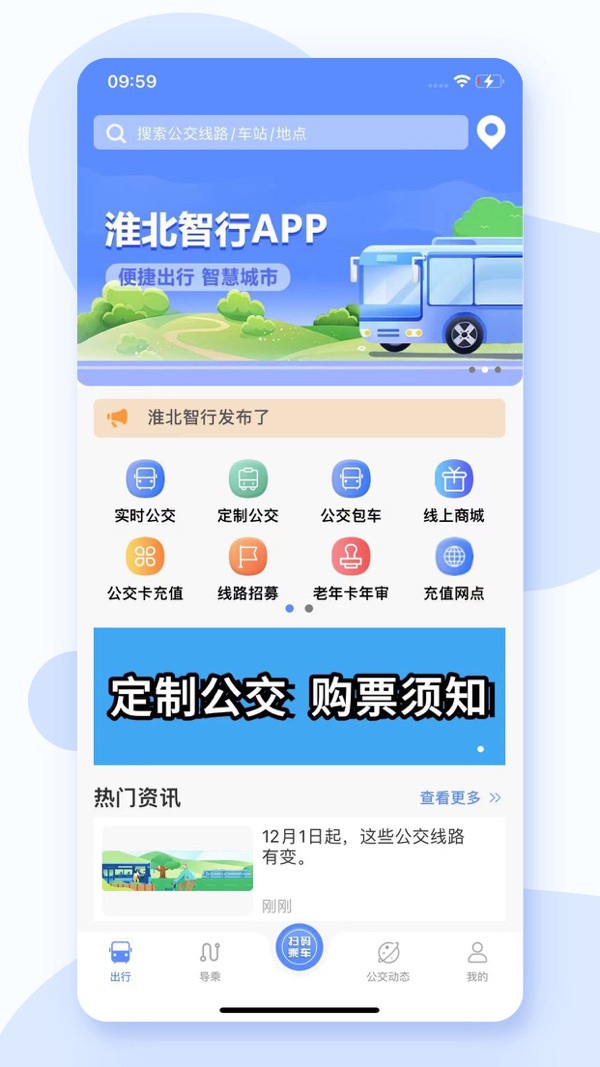Switch to the 公交动态 tab

(x=388, y=960)
